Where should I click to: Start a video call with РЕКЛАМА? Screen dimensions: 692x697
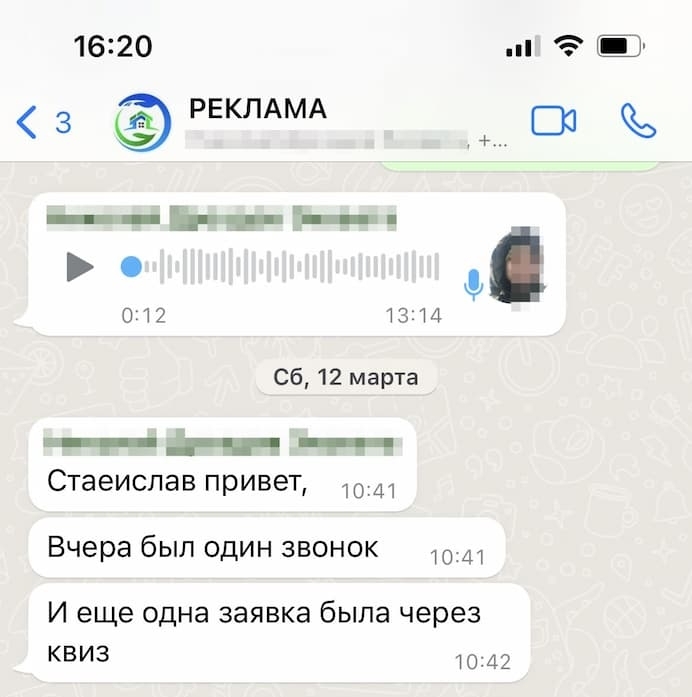coord(553,121)
